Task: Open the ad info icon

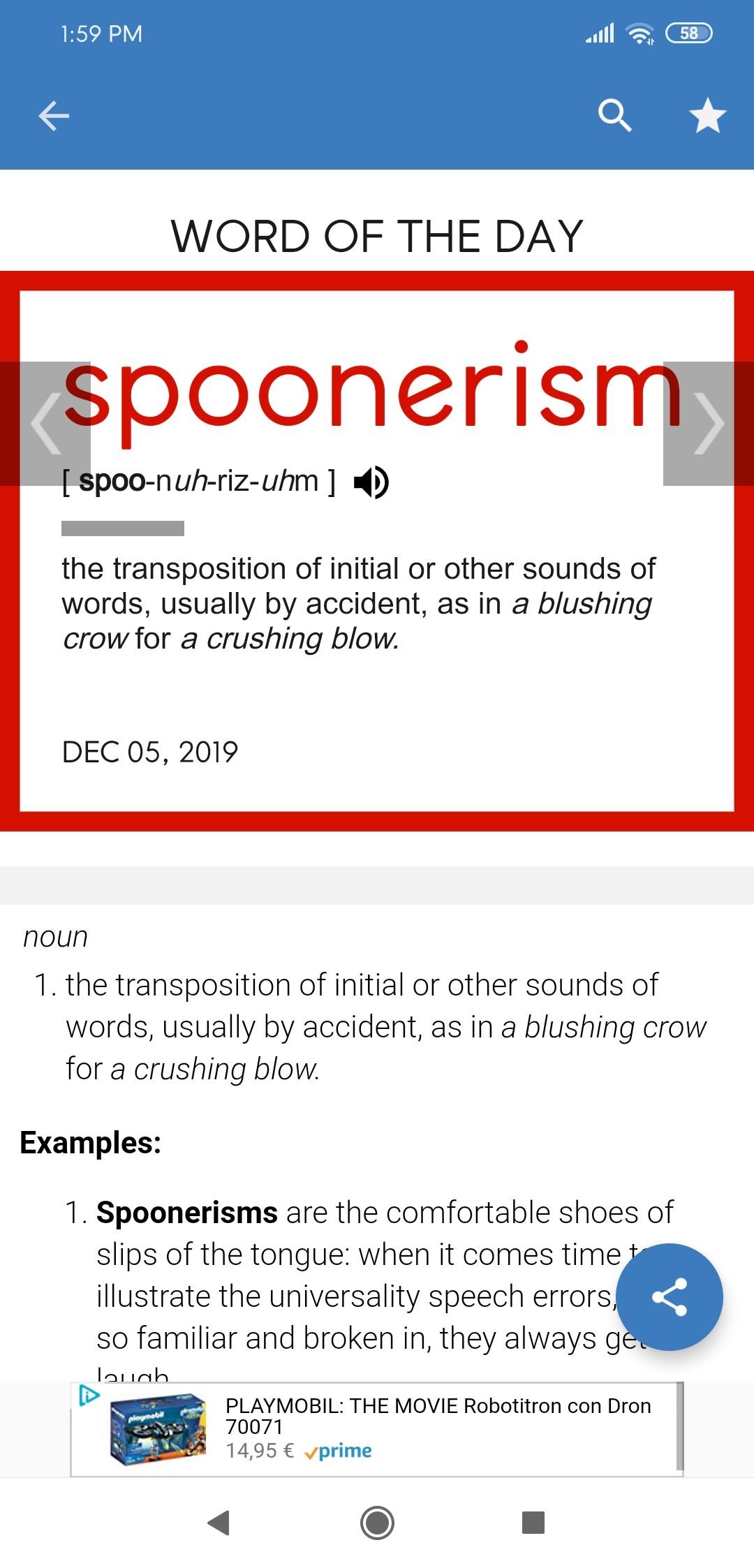Action: point(89,1396)
